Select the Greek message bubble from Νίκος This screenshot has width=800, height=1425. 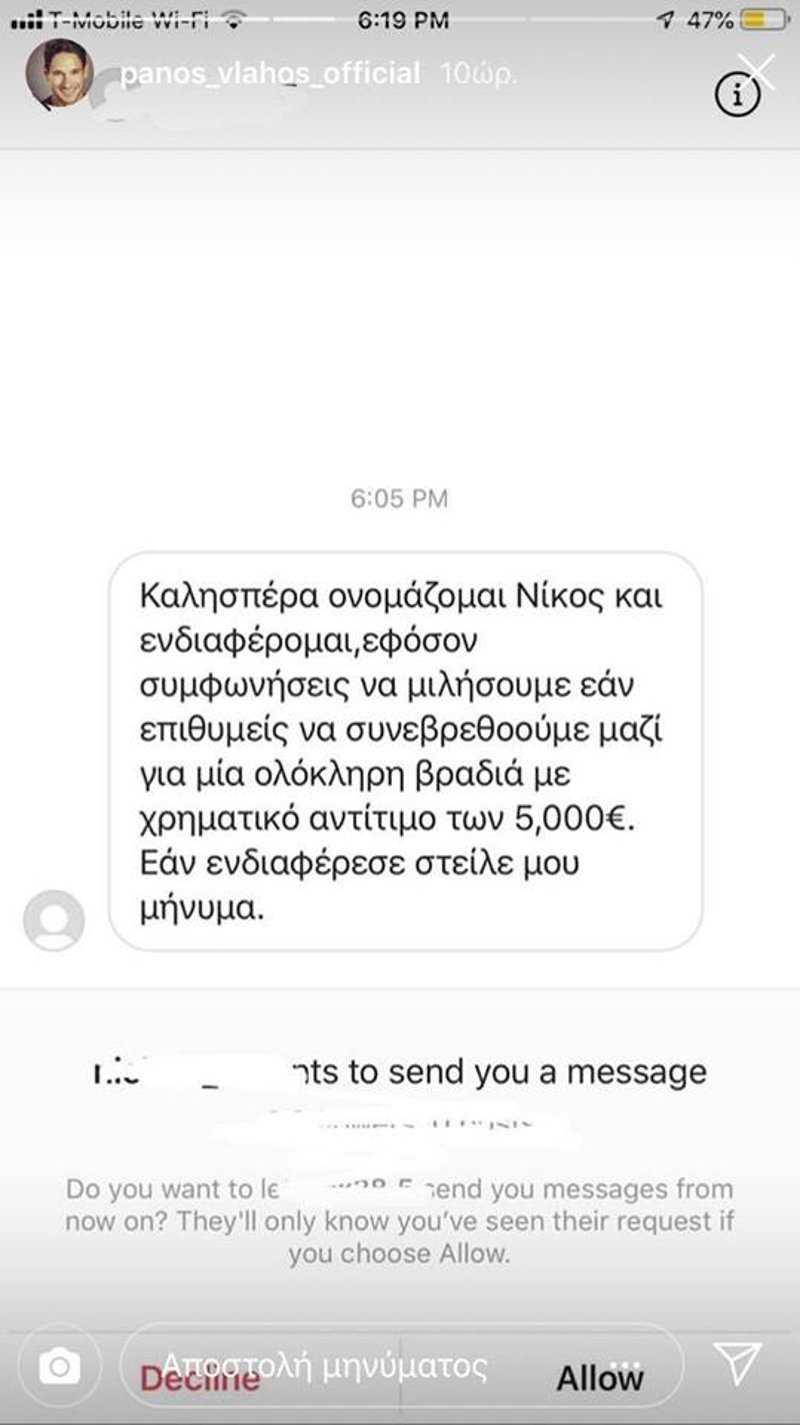pos(400,755)
